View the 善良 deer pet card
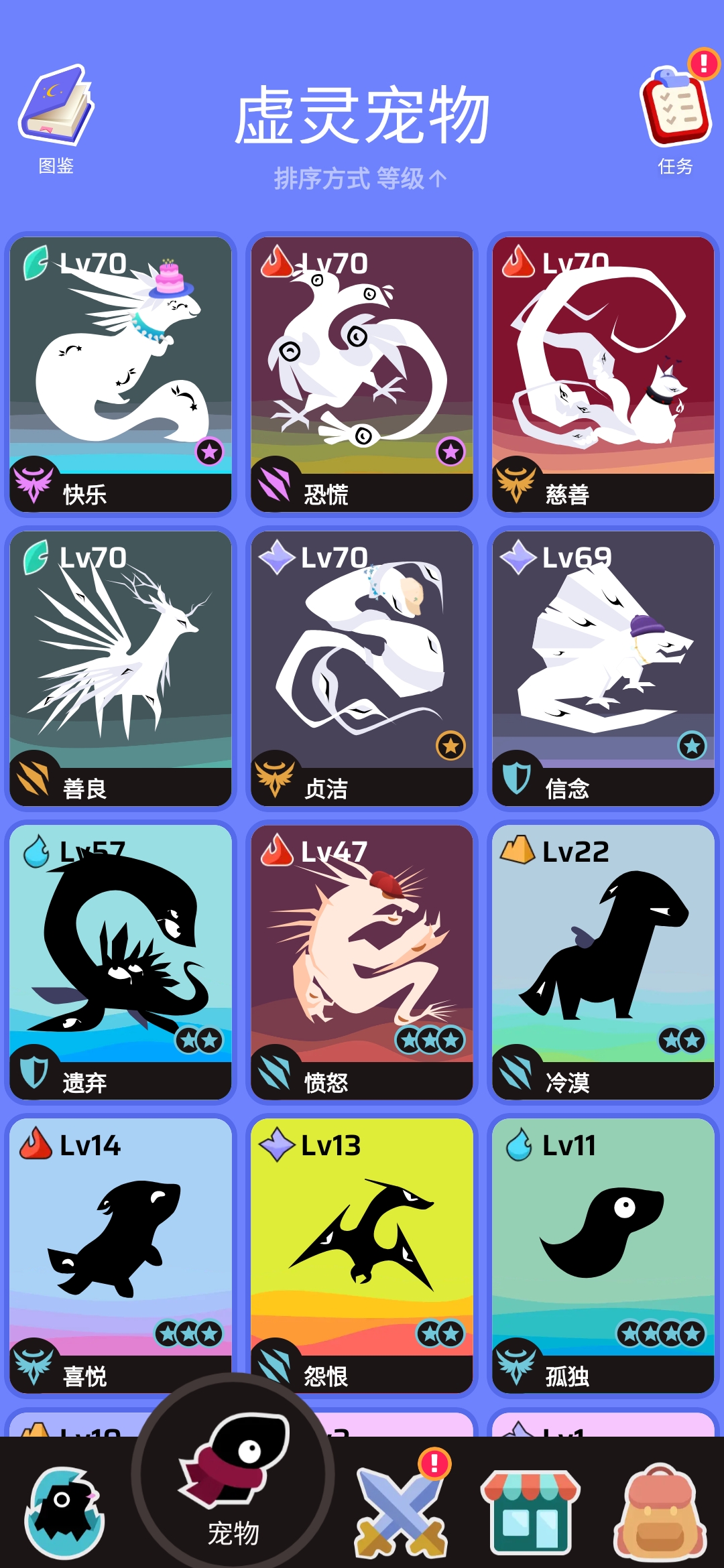Viewport: 724px width, 1568px height. 121,668
